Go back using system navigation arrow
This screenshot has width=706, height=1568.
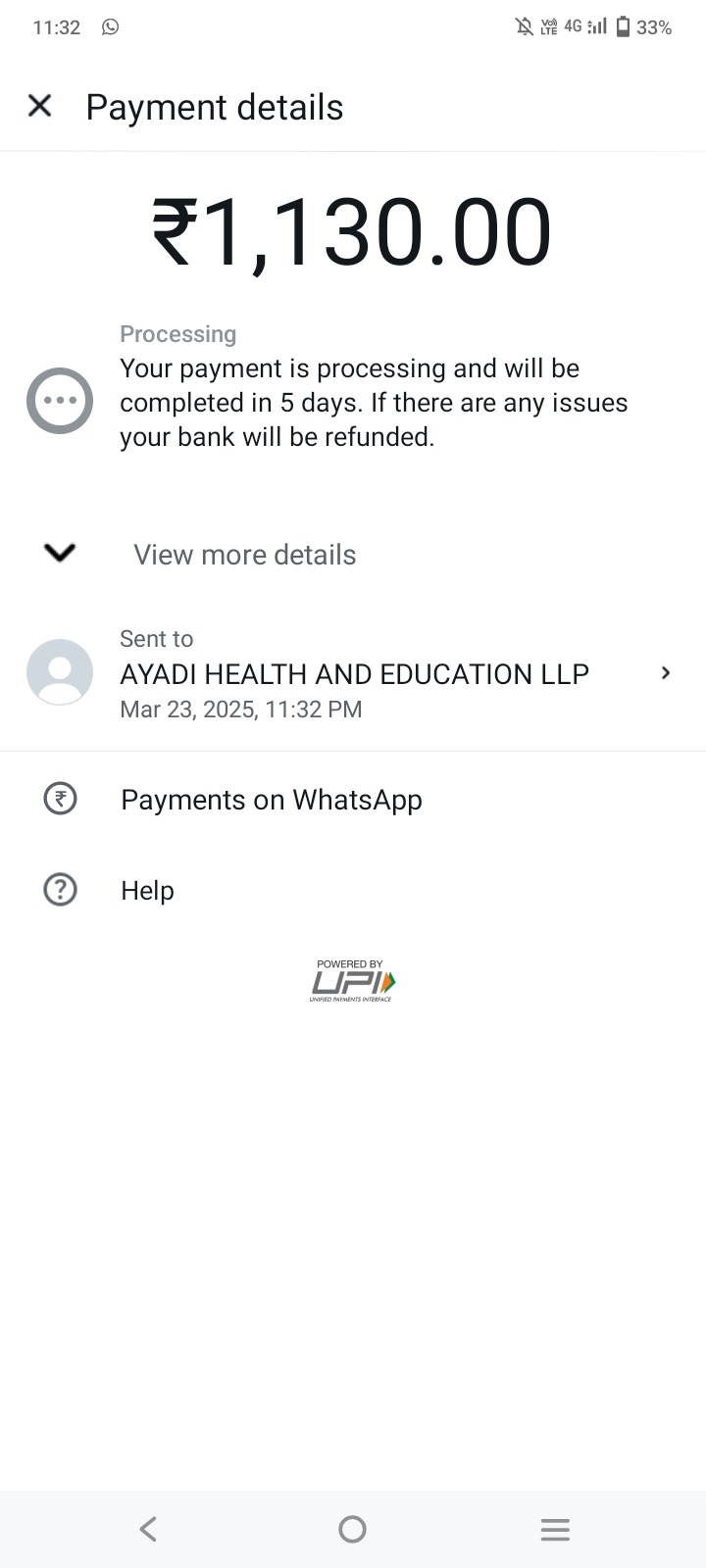point(148,1529)
